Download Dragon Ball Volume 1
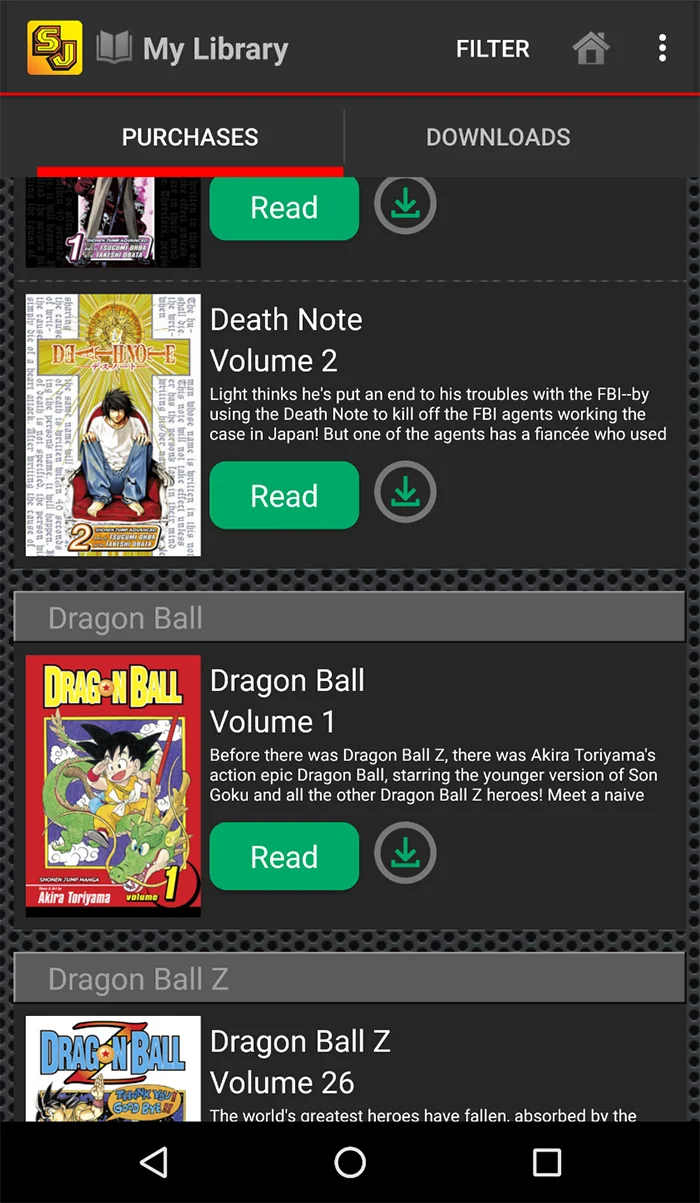The height and width of the screenshot is (1203, 700). 405,854
